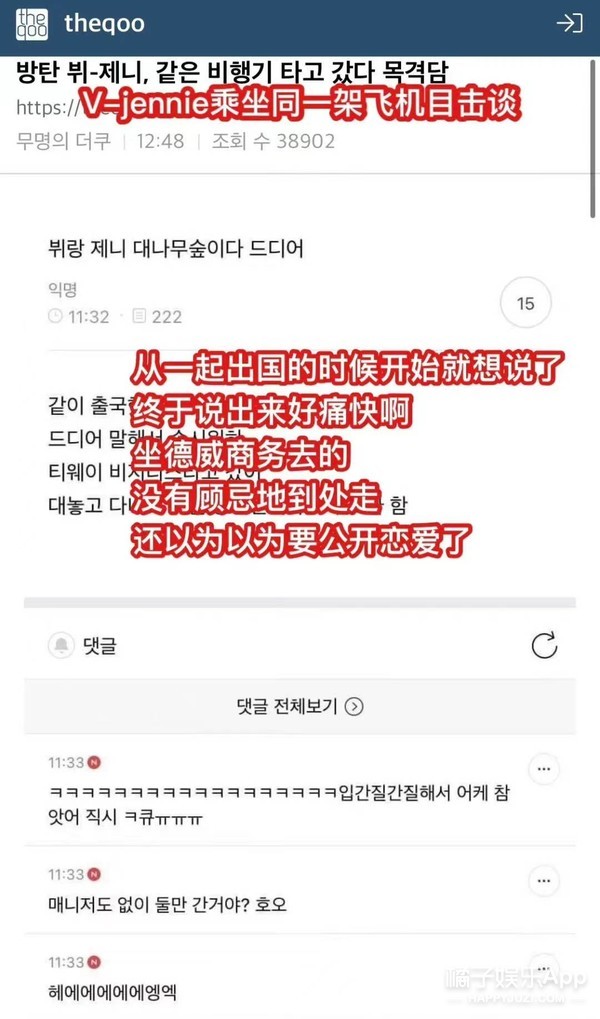
Task: Open the login icon in the header
Action: tap(569, 24)
